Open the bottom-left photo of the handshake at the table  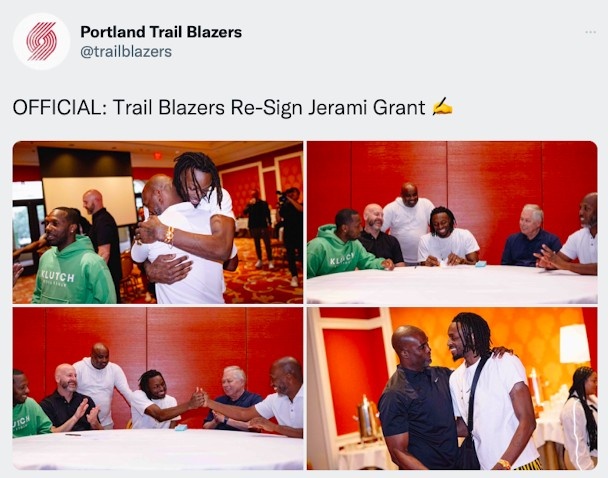(157, 389)
